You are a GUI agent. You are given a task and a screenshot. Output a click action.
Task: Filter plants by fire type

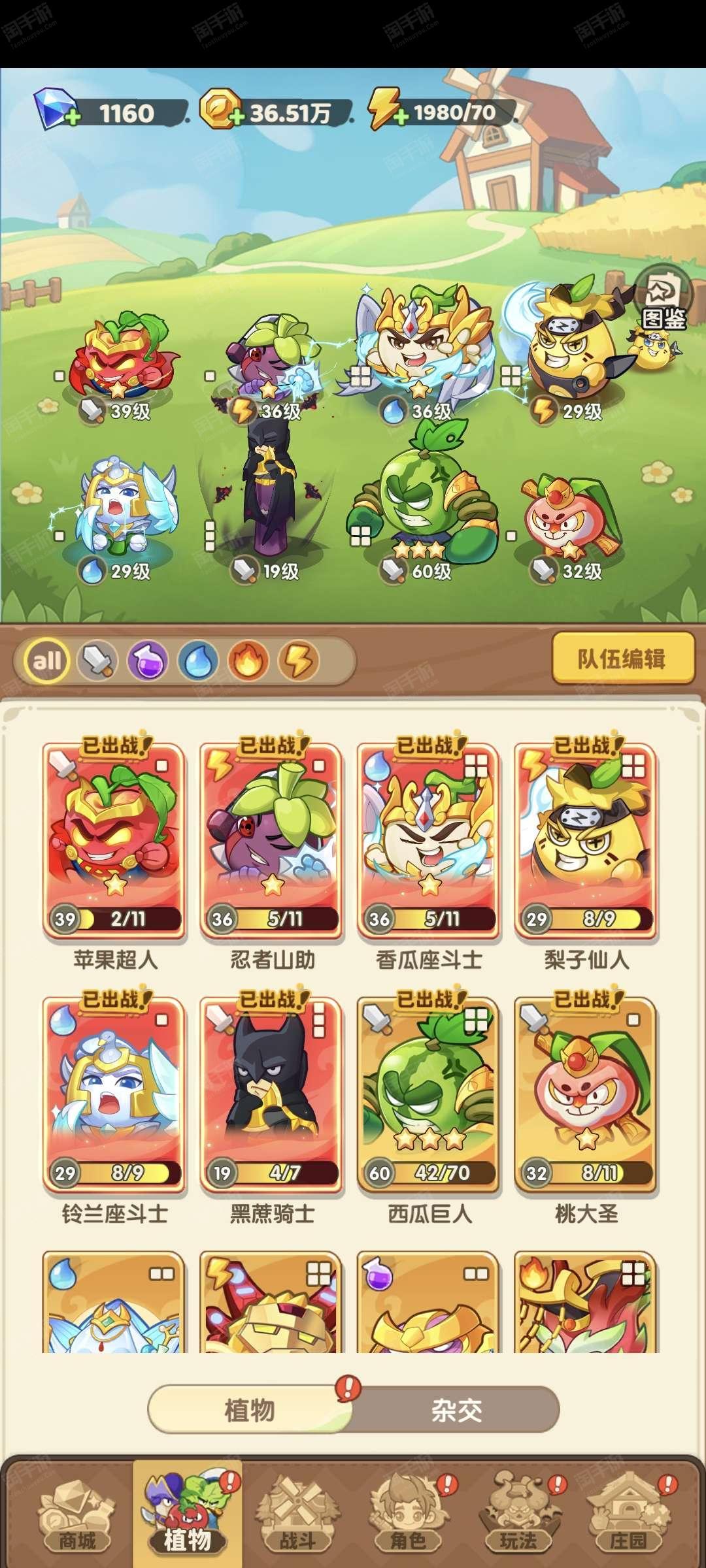tap(248, 661)
